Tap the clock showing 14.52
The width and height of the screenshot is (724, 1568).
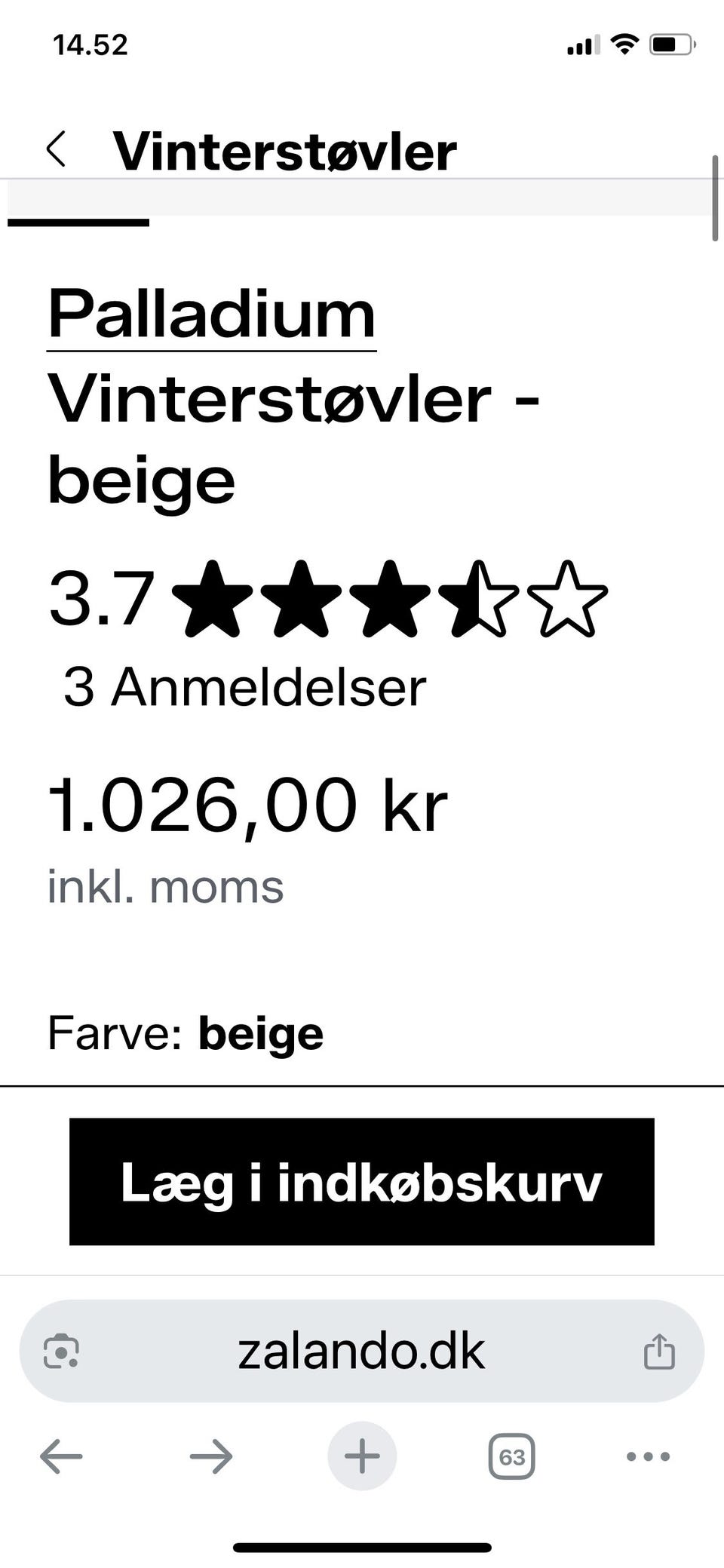90,44
